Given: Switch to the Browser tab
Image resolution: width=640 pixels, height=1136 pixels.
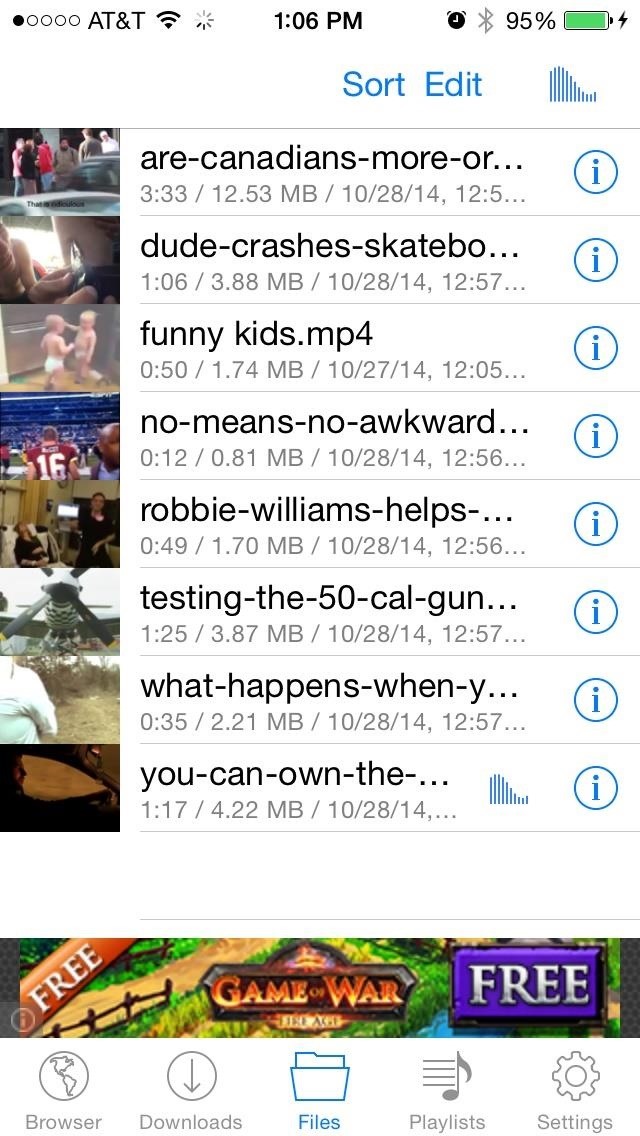Looking at the screenshot, I should pos(63,1090).
